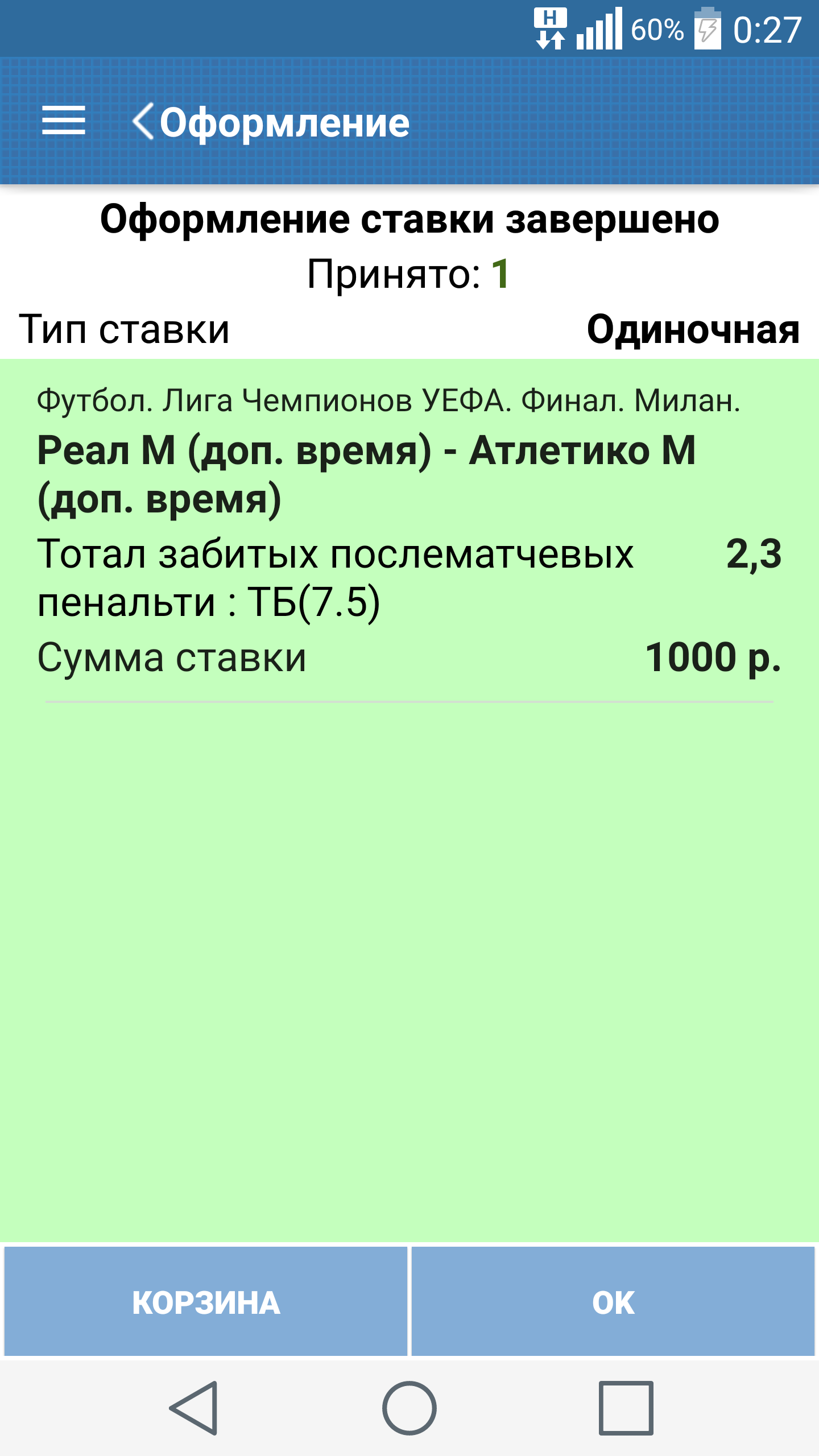Tap the system back button
819x1456 pixels.
(194, 1408)
